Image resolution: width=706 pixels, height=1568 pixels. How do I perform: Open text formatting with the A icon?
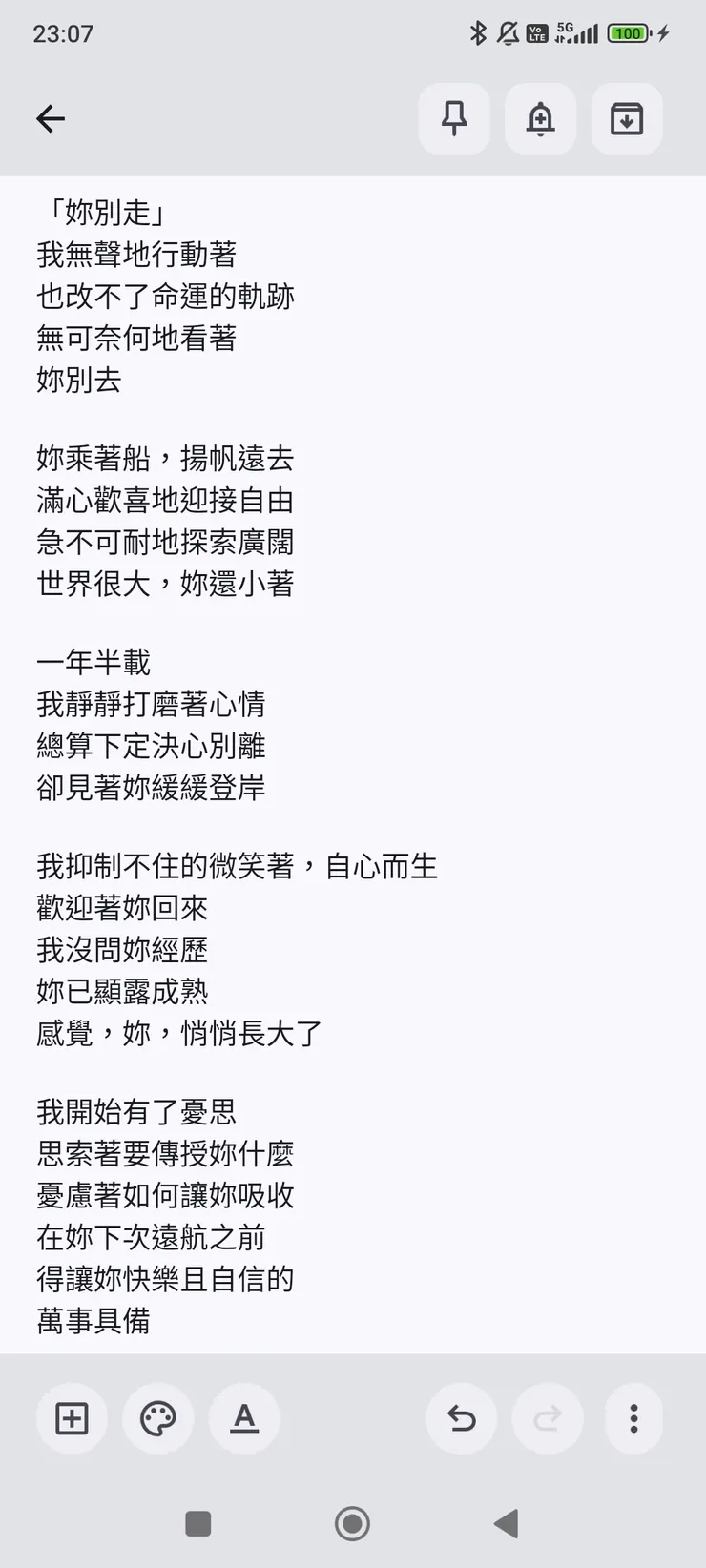pyautogui.click(x=245, y=1418)
